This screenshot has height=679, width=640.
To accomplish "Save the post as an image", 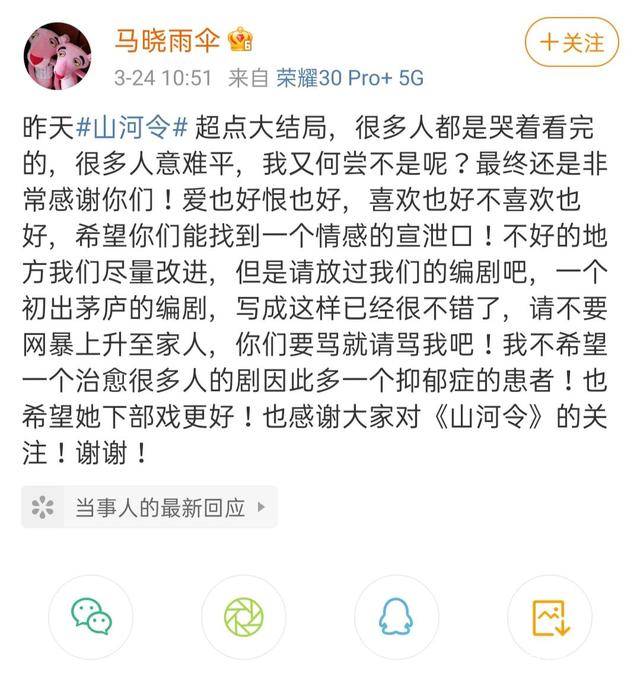I will pyautogui.click(x=549, y=617).
